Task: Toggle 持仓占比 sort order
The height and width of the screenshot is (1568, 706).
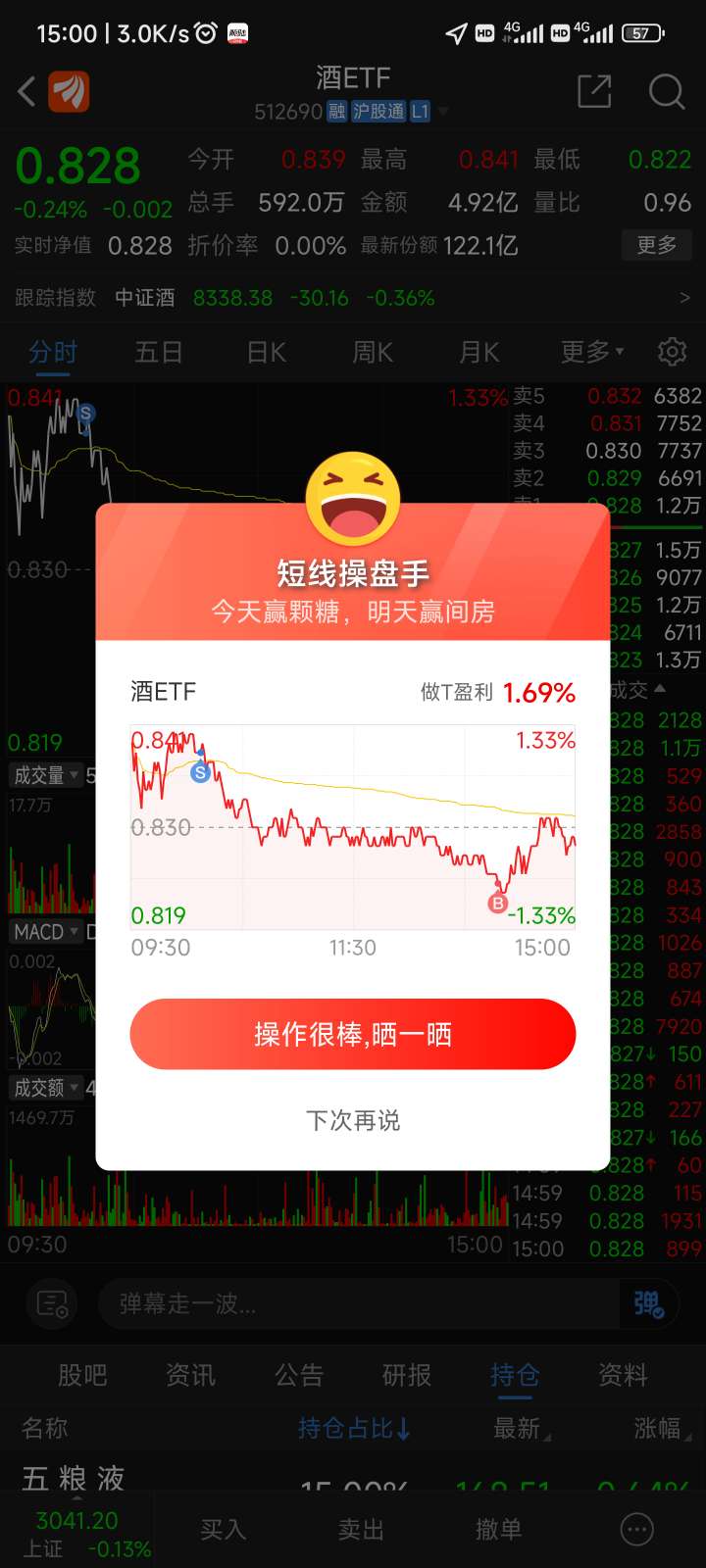Action: coord(353,1430)
